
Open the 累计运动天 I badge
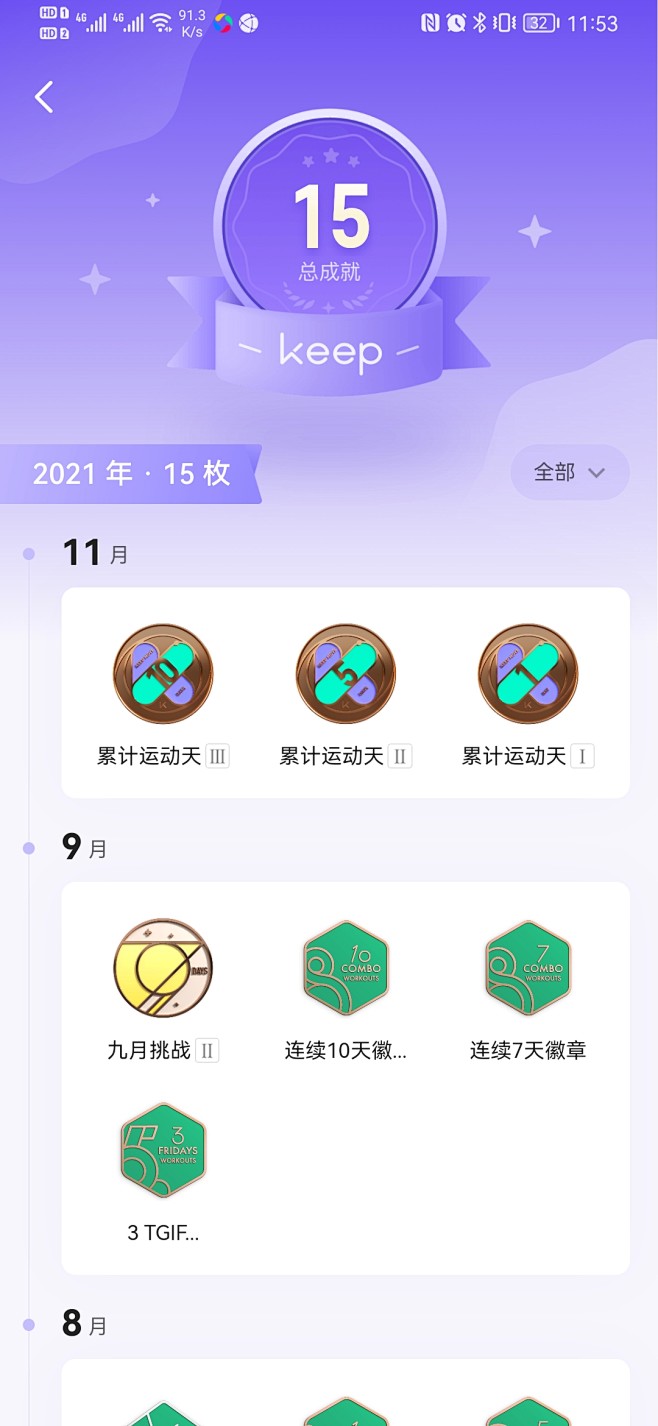pyautogui.click(x=528, y=675)
